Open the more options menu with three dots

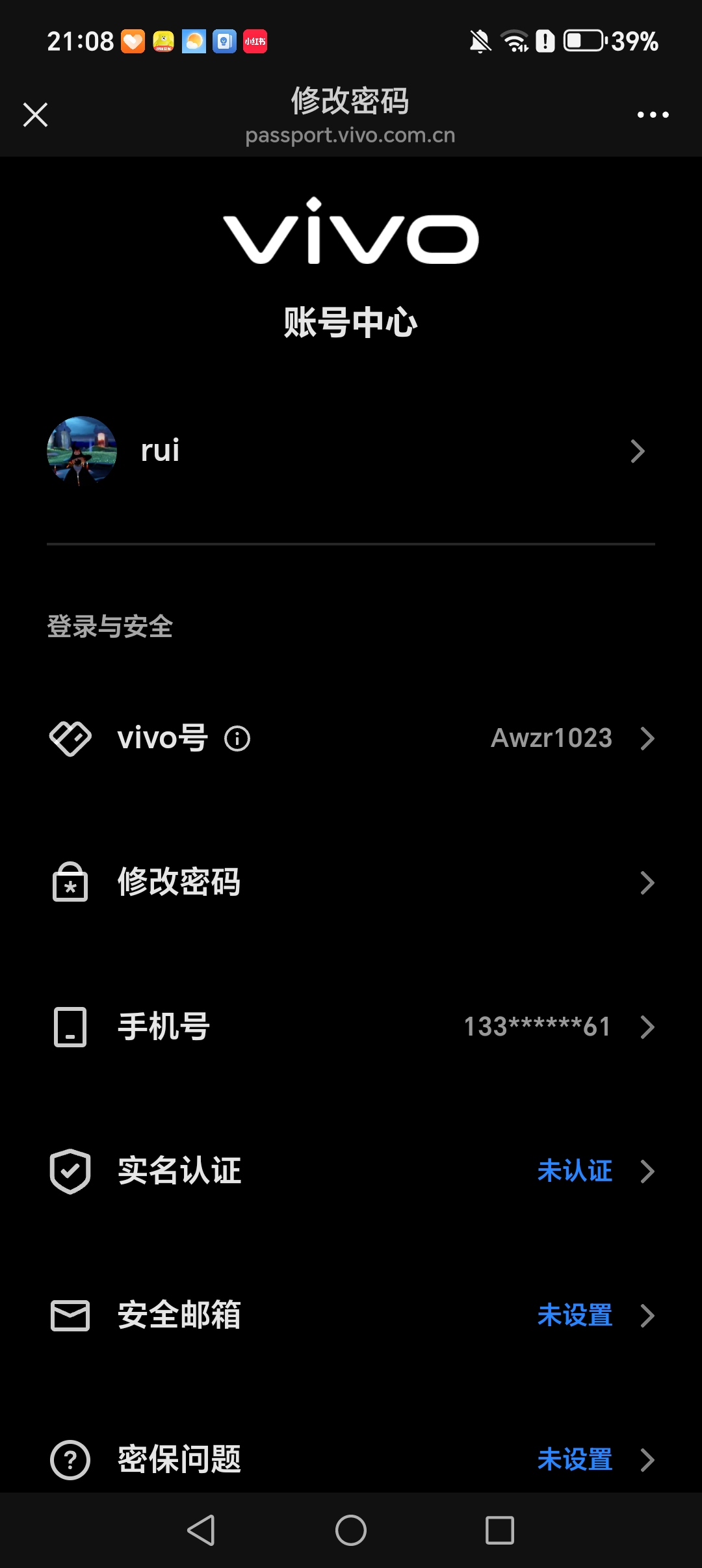pos(653,114)
